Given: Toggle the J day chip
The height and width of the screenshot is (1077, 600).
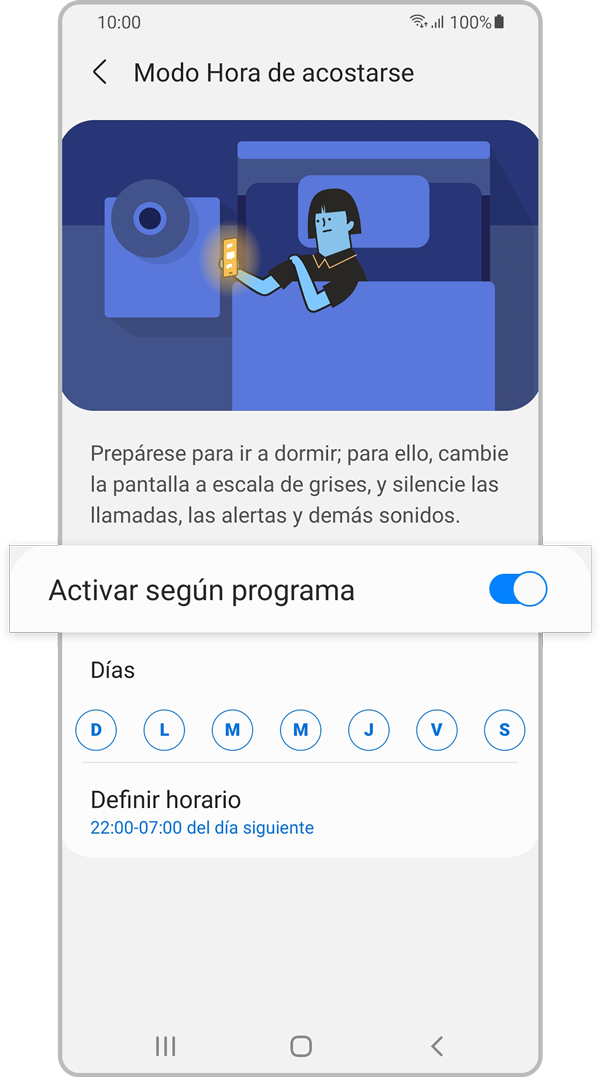Looking at the screenshot, I should (x=368, y=730).
